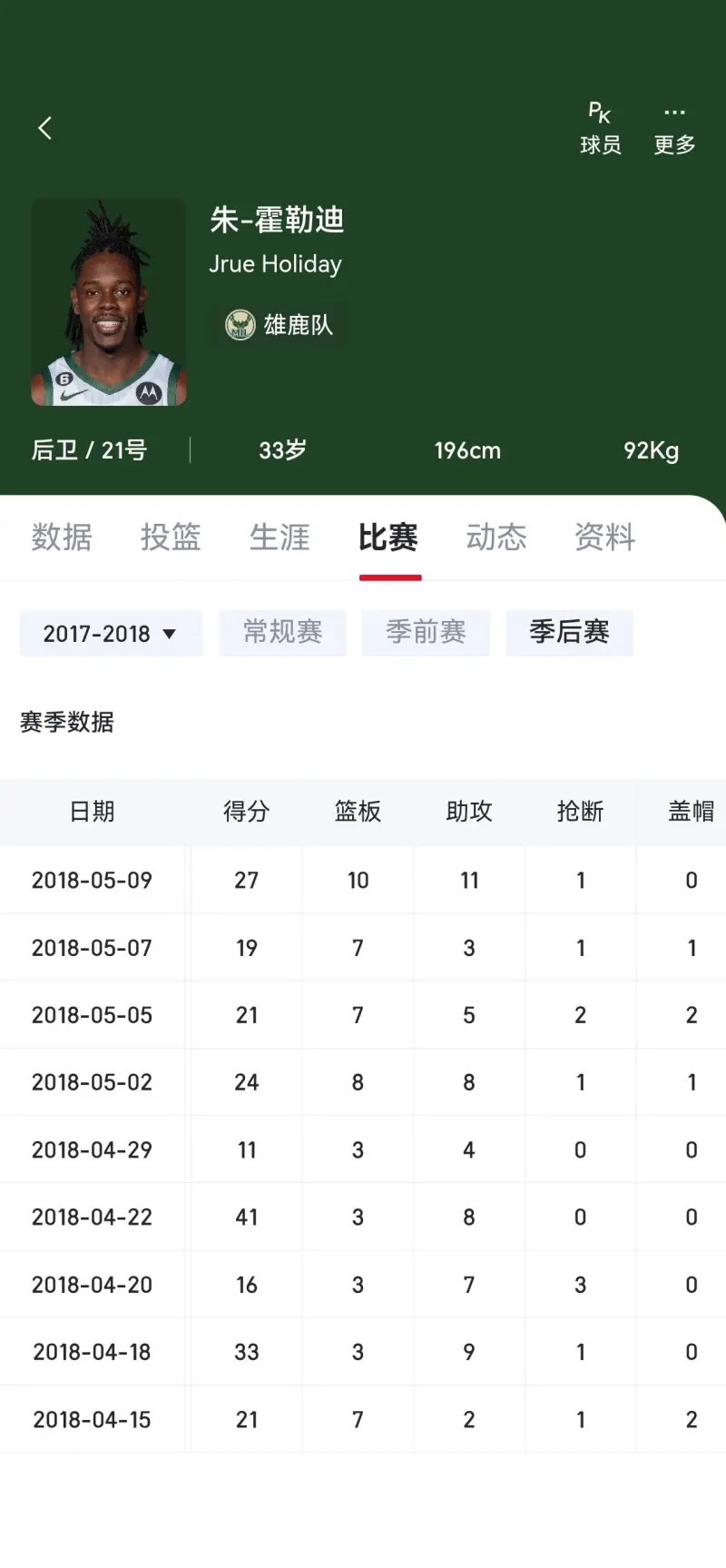
Task: Open the 雄鹿队 team page
Action: tap(279, 325)
